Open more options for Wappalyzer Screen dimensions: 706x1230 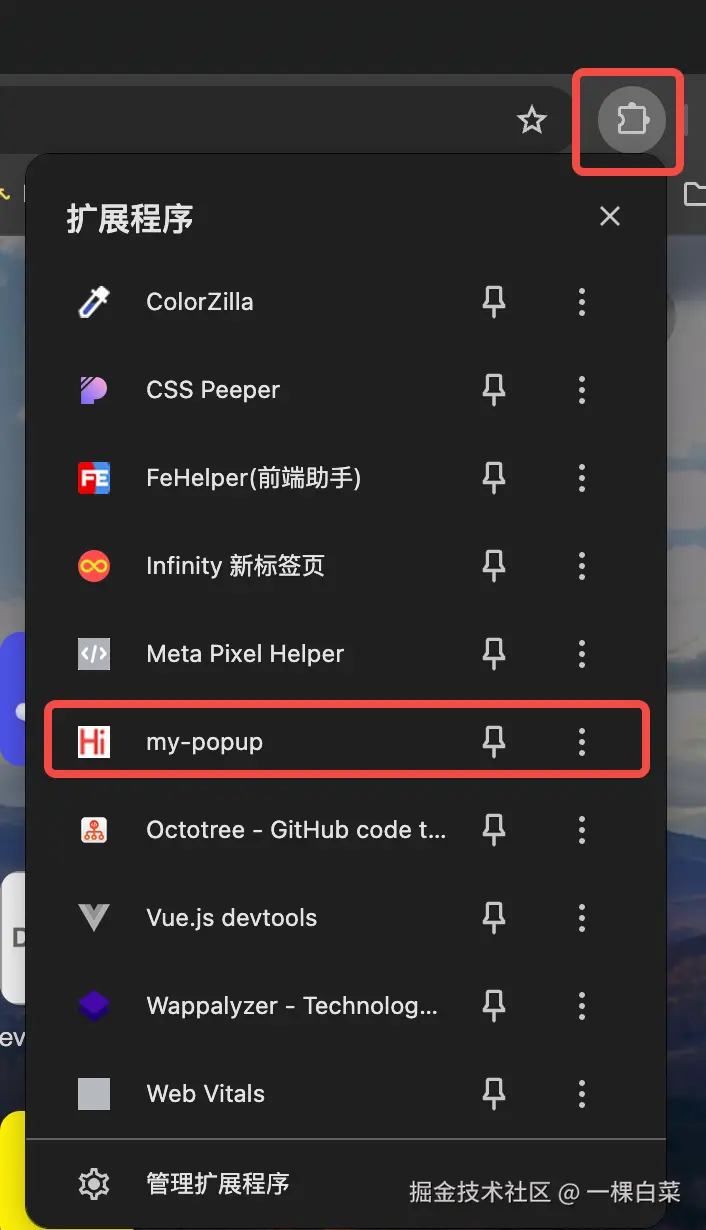[x=582, y=1006]
